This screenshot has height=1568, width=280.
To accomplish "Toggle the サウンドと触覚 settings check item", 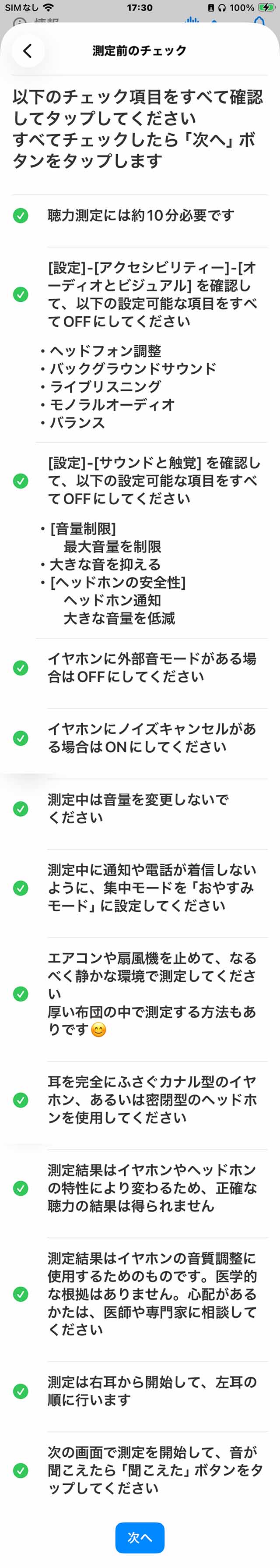I will [x=21, y=481].
